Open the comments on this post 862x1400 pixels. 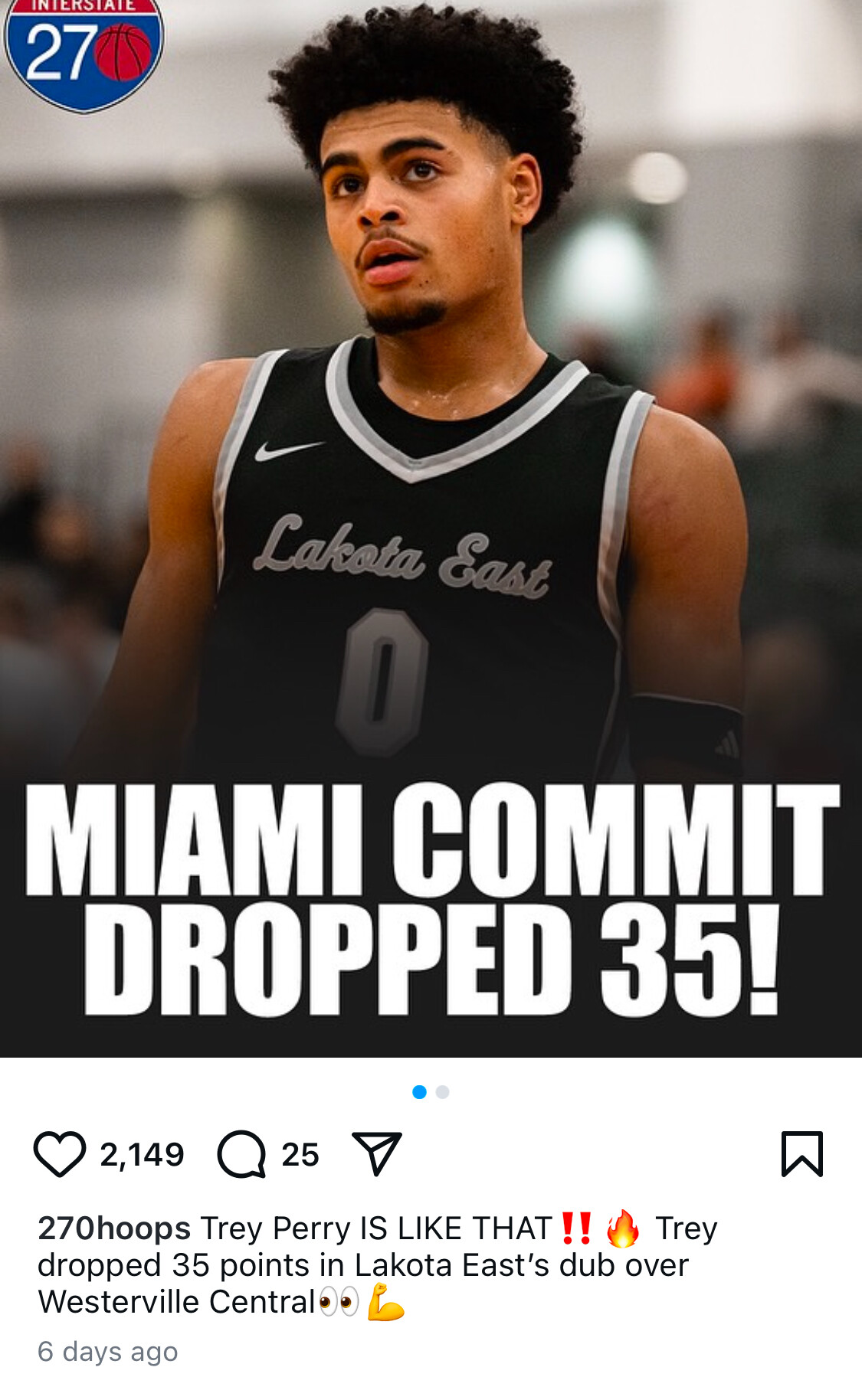[x=241, y=1153]
